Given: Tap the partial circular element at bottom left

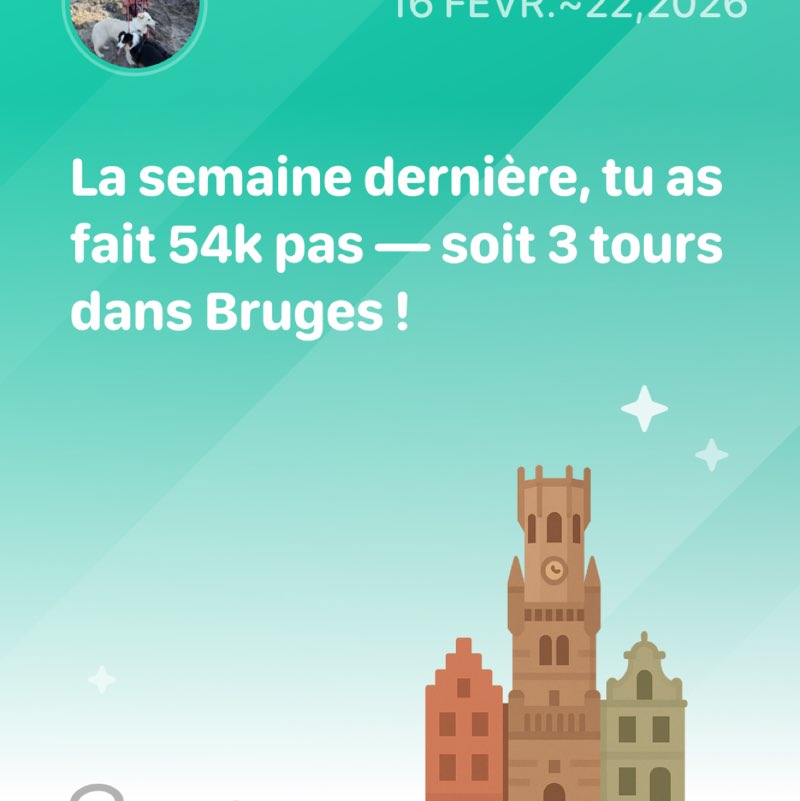Looking at the screenshot, I should pyautogui.click(x=97, y=795).
